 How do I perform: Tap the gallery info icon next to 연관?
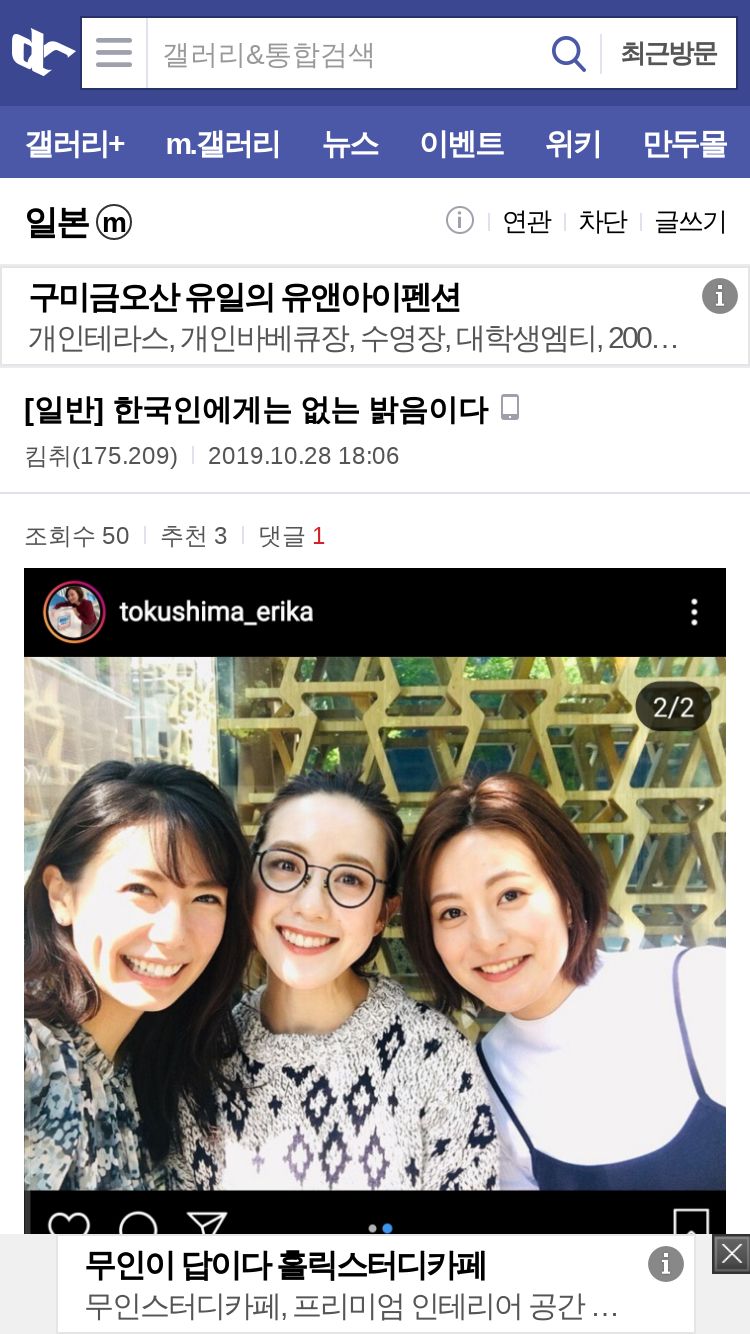[460, 220]
